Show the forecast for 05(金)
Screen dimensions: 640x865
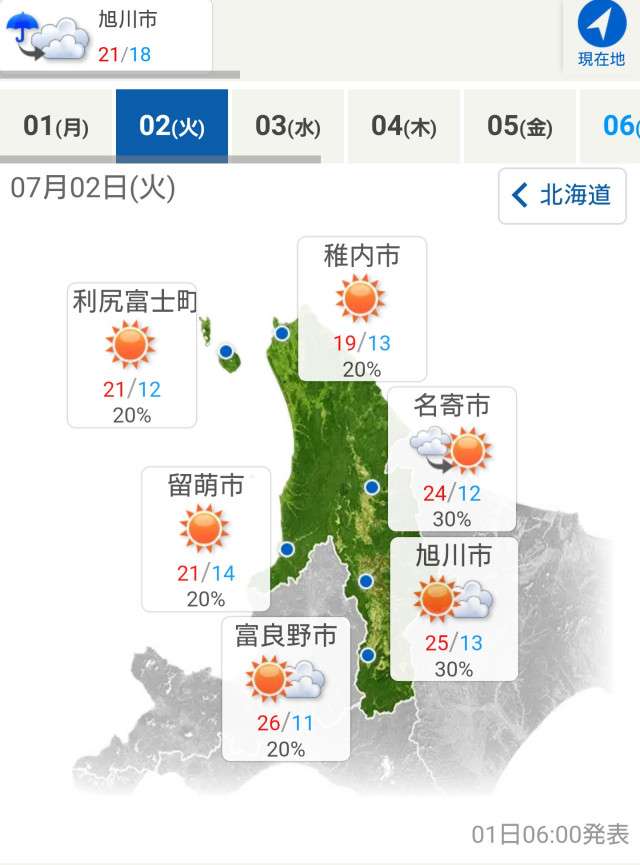point(519,126)
